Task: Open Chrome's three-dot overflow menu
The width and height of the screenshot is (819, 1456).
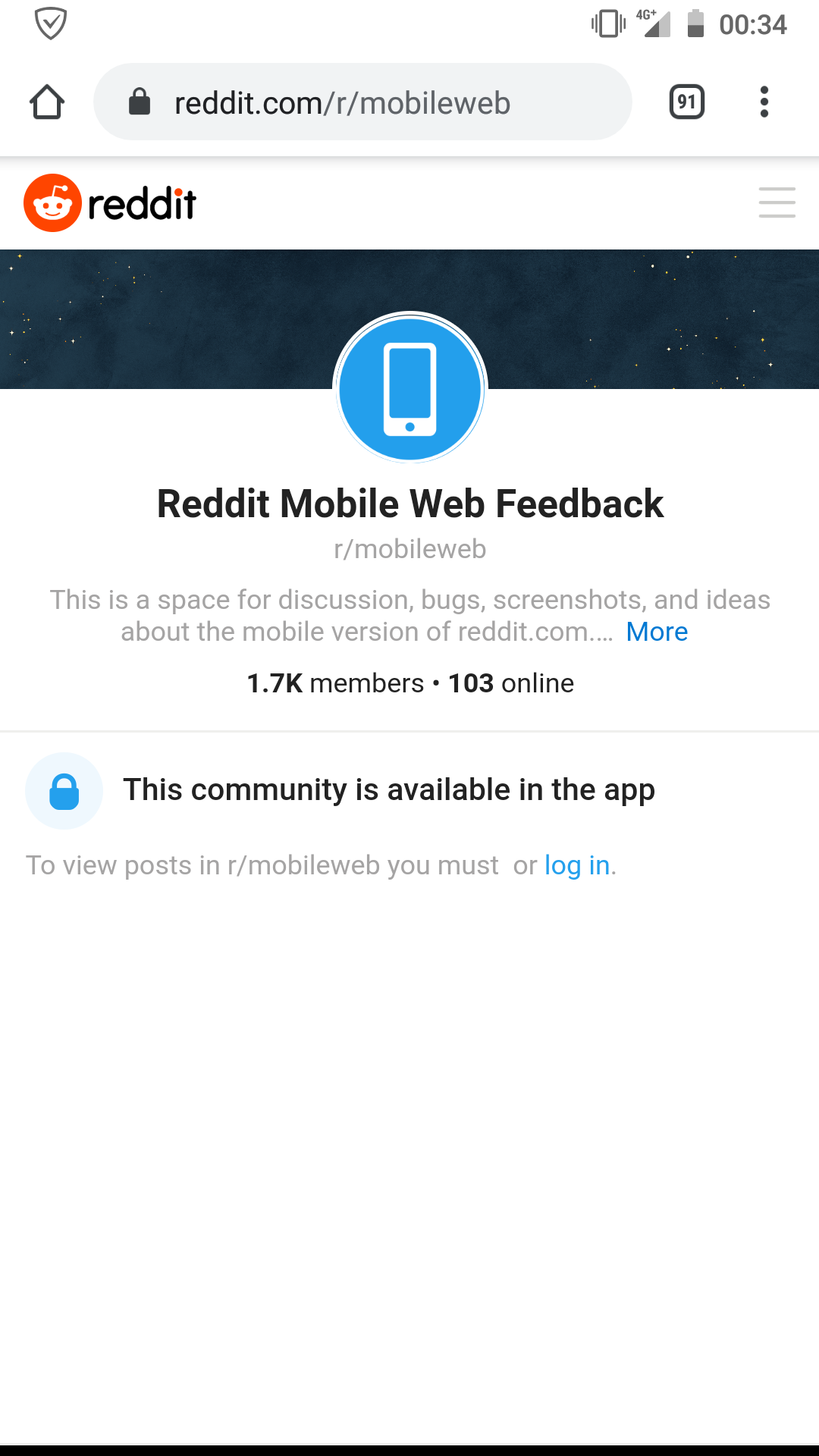Action: 764,102
